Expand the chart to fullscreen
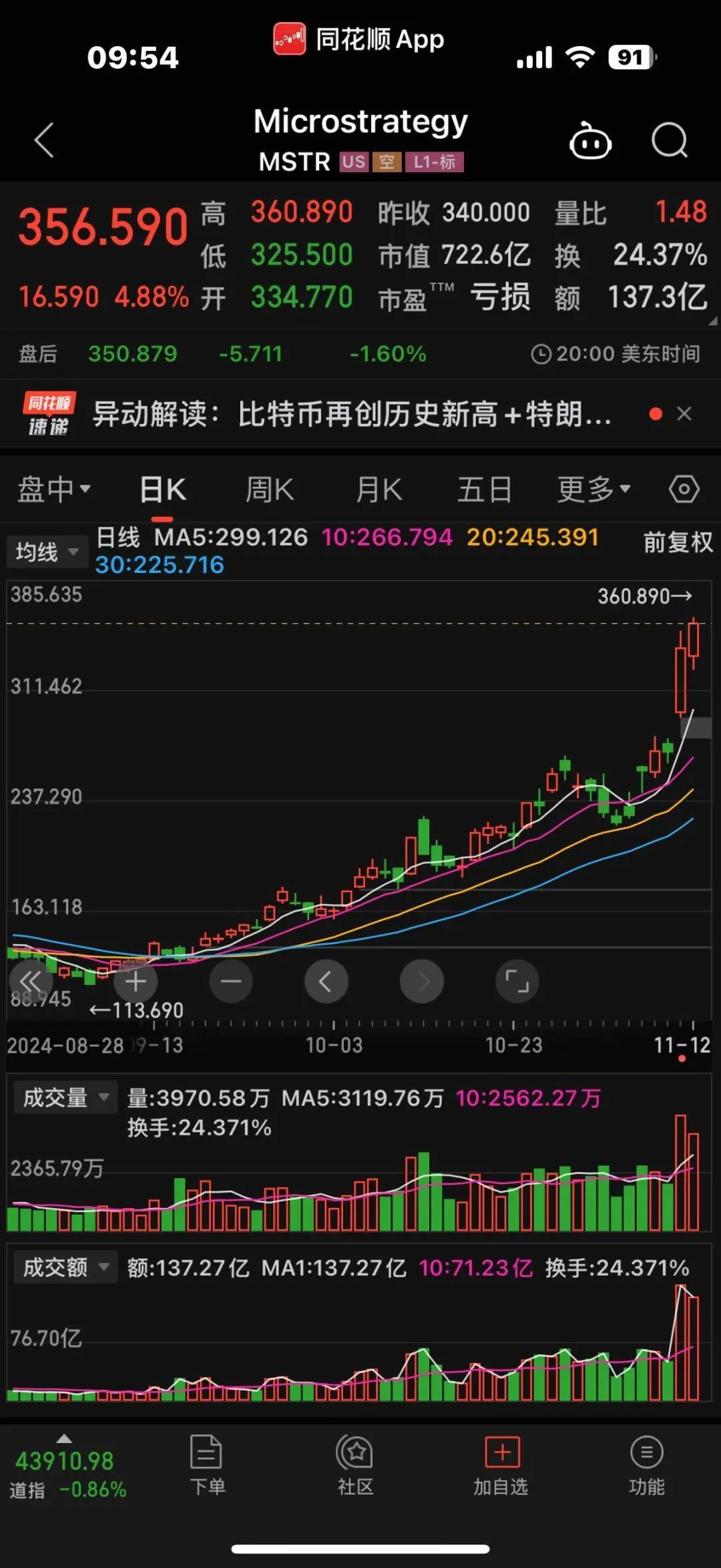The width and height of the screenshot is (721, 1568). point(517,981)
